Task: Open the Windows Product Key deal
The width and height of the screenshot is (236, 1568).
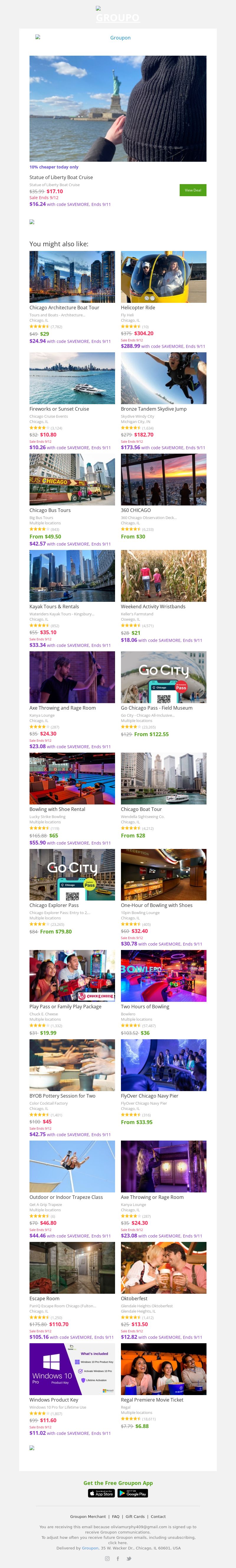Action: [54, 1400]
